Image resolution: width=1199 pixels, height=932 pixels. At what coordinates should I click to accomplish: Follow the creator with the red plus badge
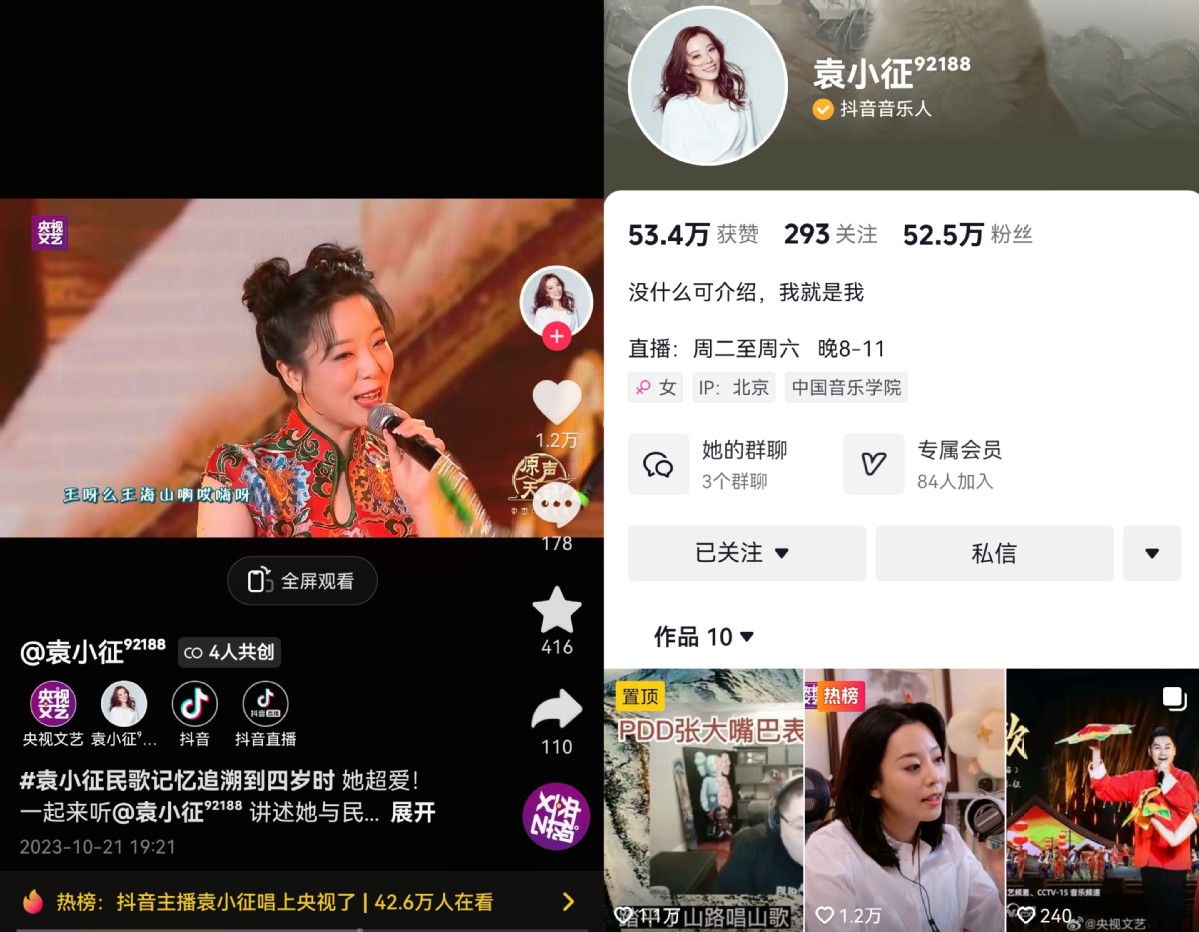(x=556, y=337)
